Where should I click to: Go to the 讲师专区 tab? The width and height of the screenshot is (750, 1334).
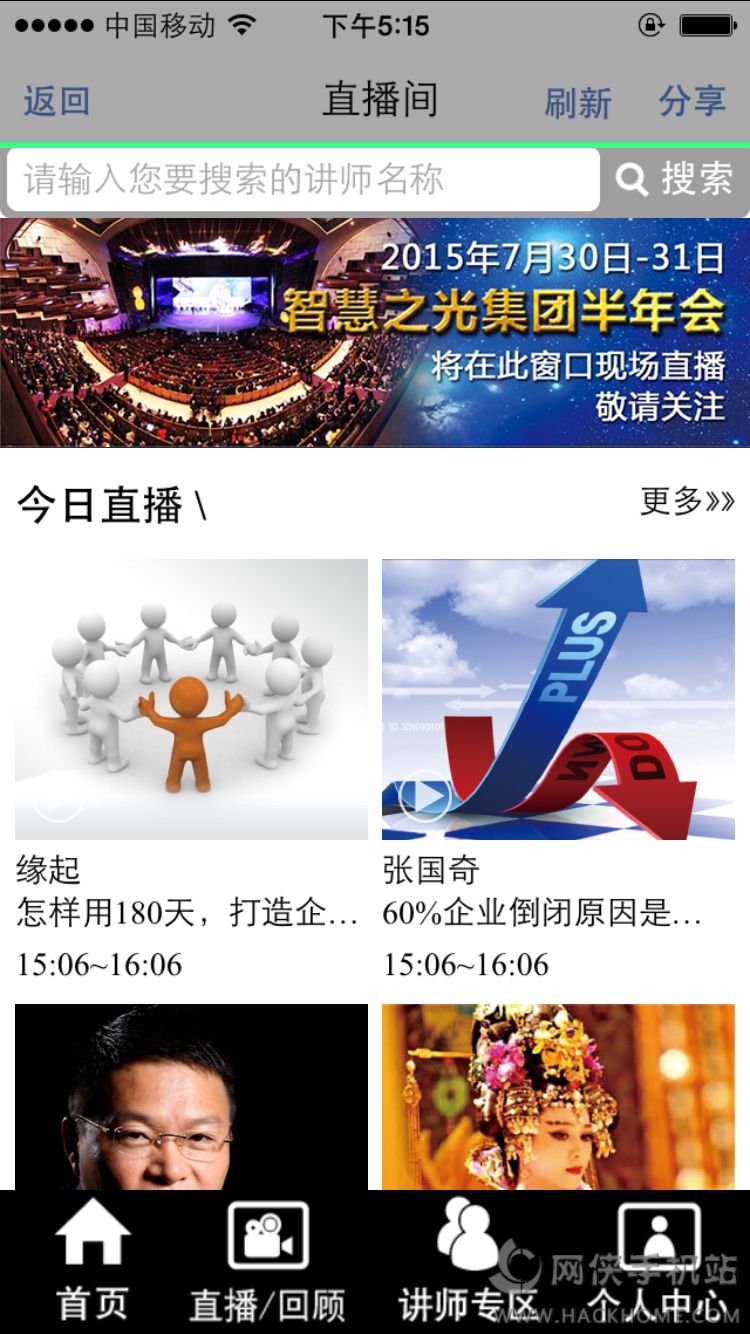pyautogui.click(x=467, y=1262)
